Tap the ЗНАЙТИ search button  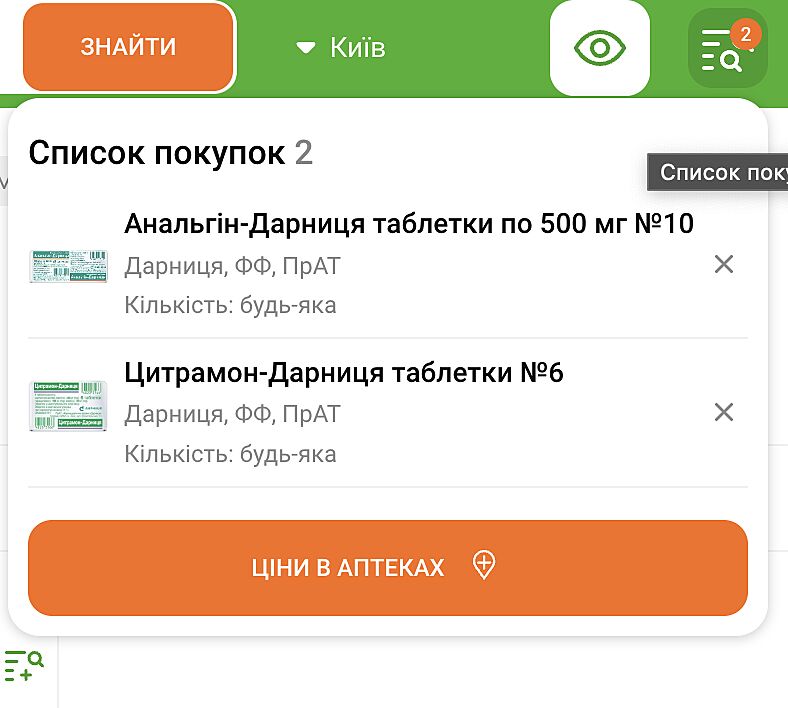[128, 47]
